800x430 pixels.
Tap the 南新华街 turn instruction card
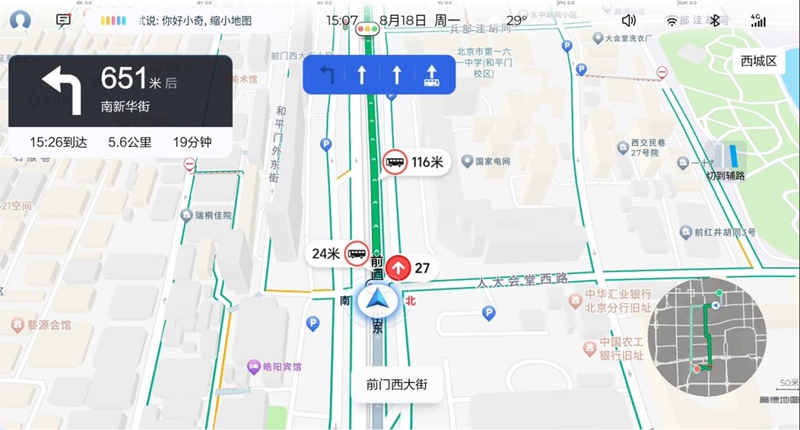click(121, 89)
